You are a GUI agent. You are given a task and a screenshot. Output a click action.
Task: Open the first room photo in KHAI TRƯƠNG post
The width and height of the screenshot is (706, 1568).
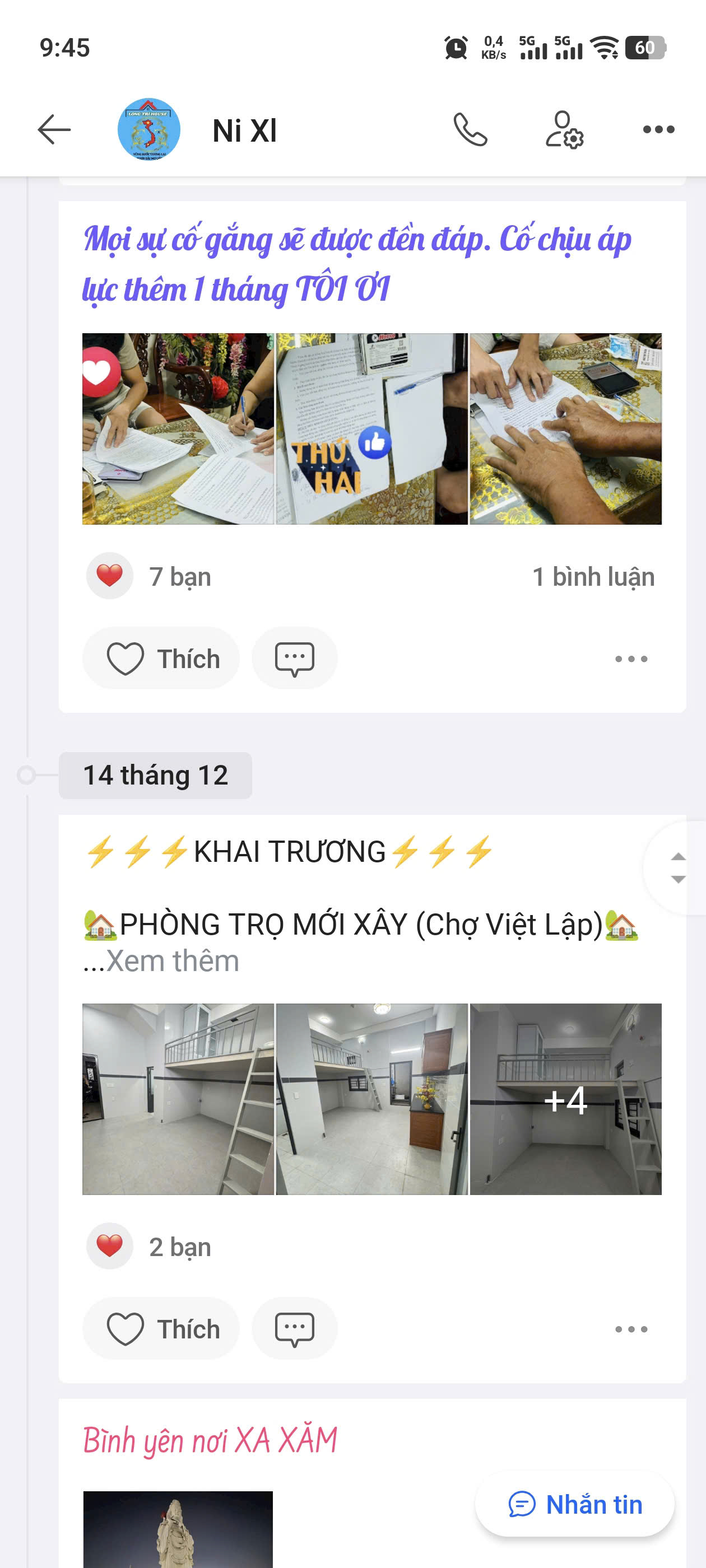178,1099
